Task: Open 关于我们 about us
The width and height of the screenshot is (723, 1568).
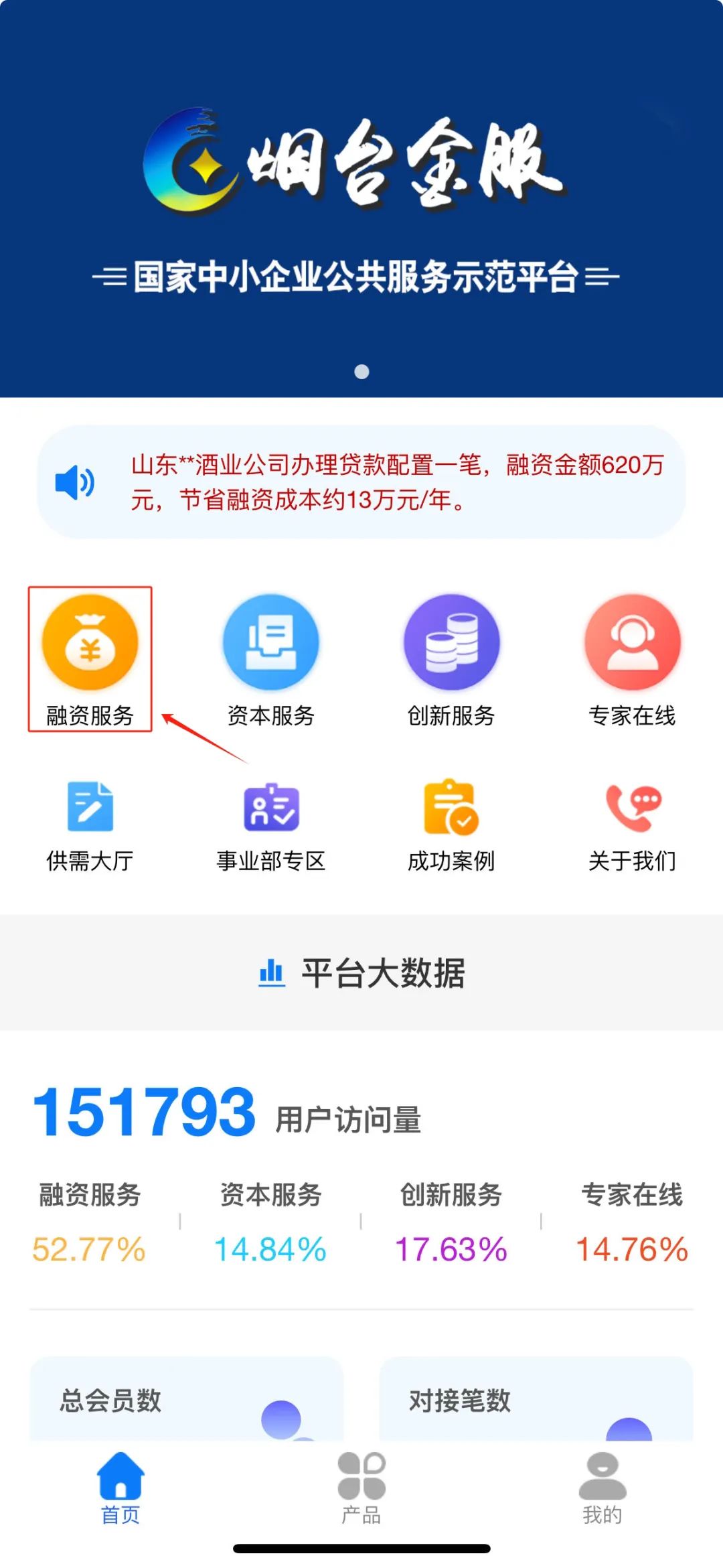Action: tap(632, 824)
